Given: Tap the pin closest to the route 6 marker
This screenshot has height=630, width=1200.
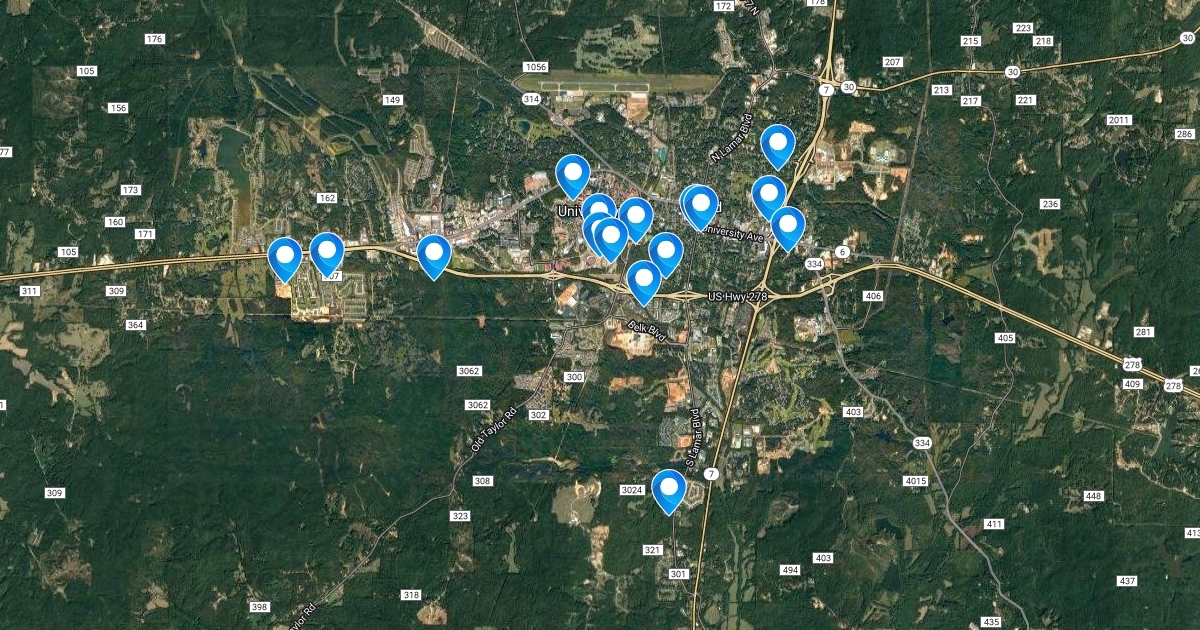Looking at the screenshot, I should pos(787,225).
